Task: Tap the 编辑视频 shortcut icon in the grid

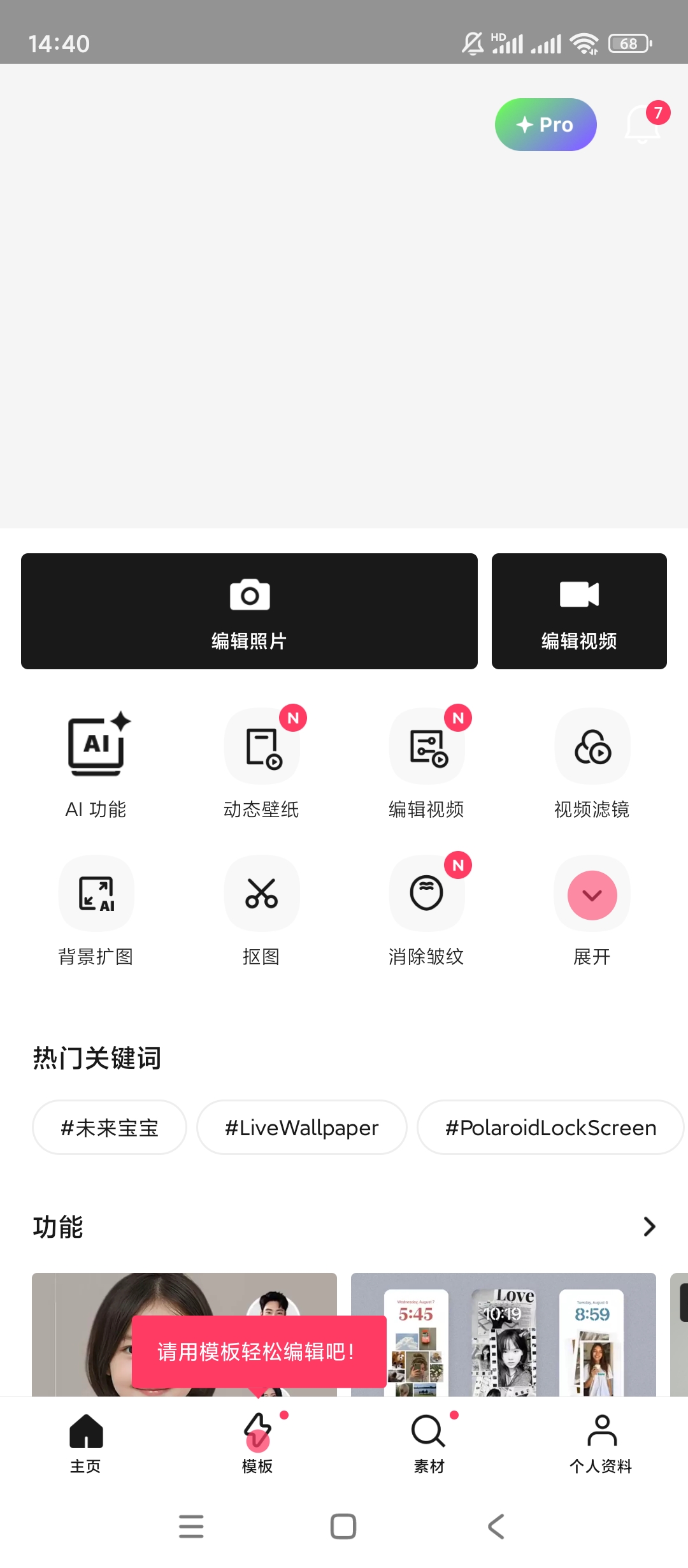Action: pyautogui.click(x=427, y=746)
